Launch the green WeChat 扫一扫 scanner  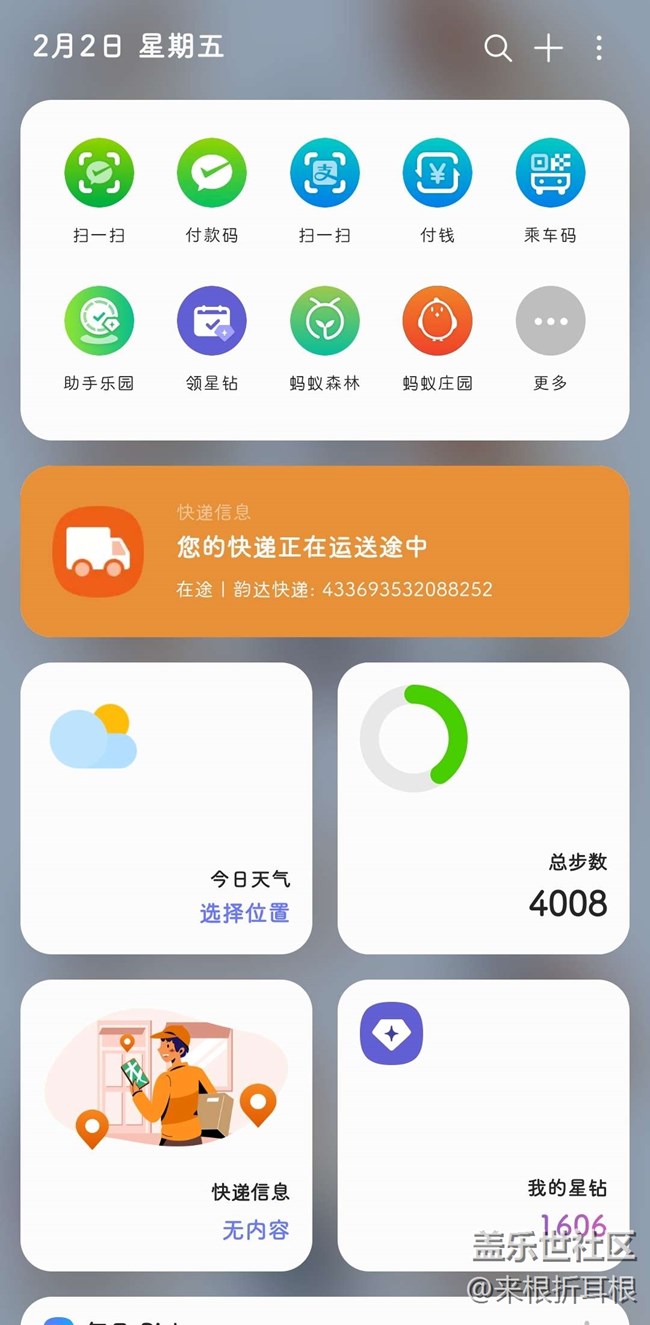pos(99,174)
